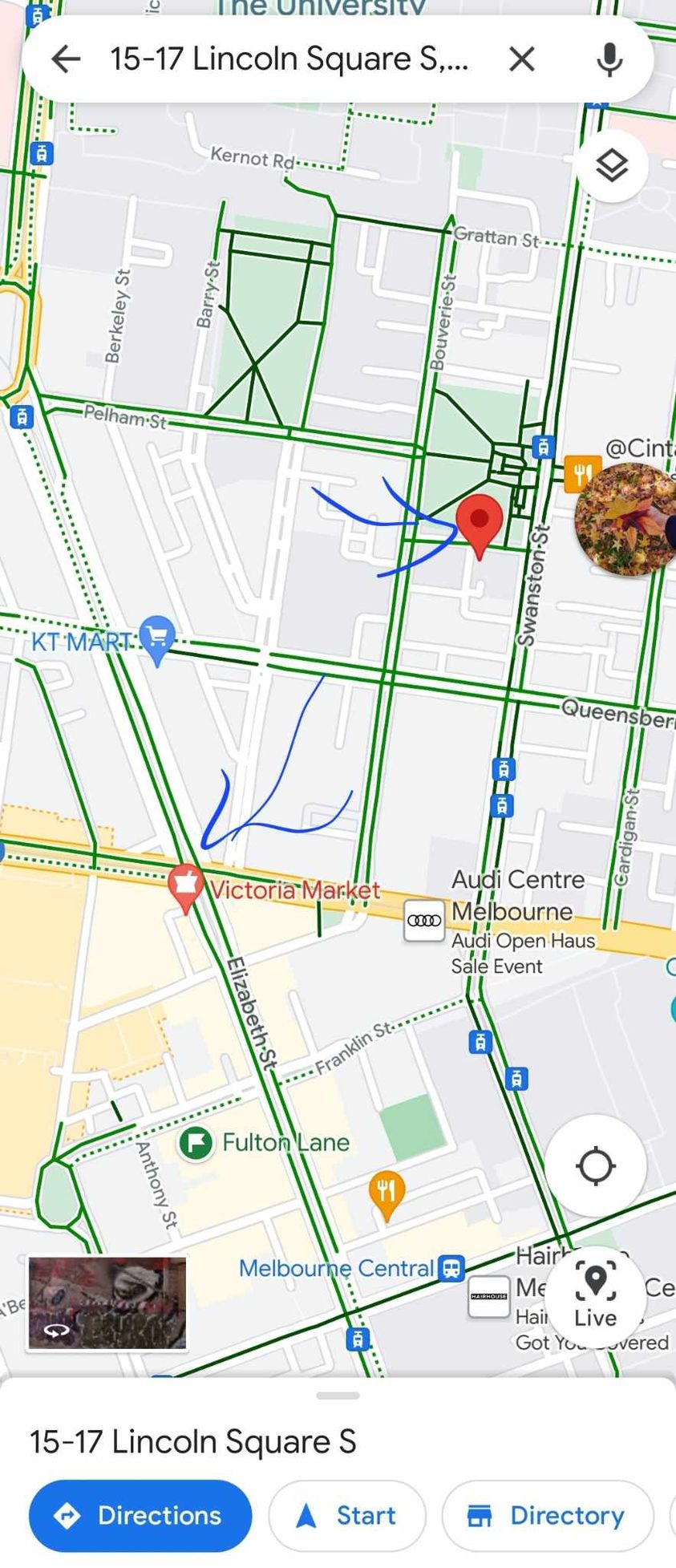Open the Directory chip

547,1515
